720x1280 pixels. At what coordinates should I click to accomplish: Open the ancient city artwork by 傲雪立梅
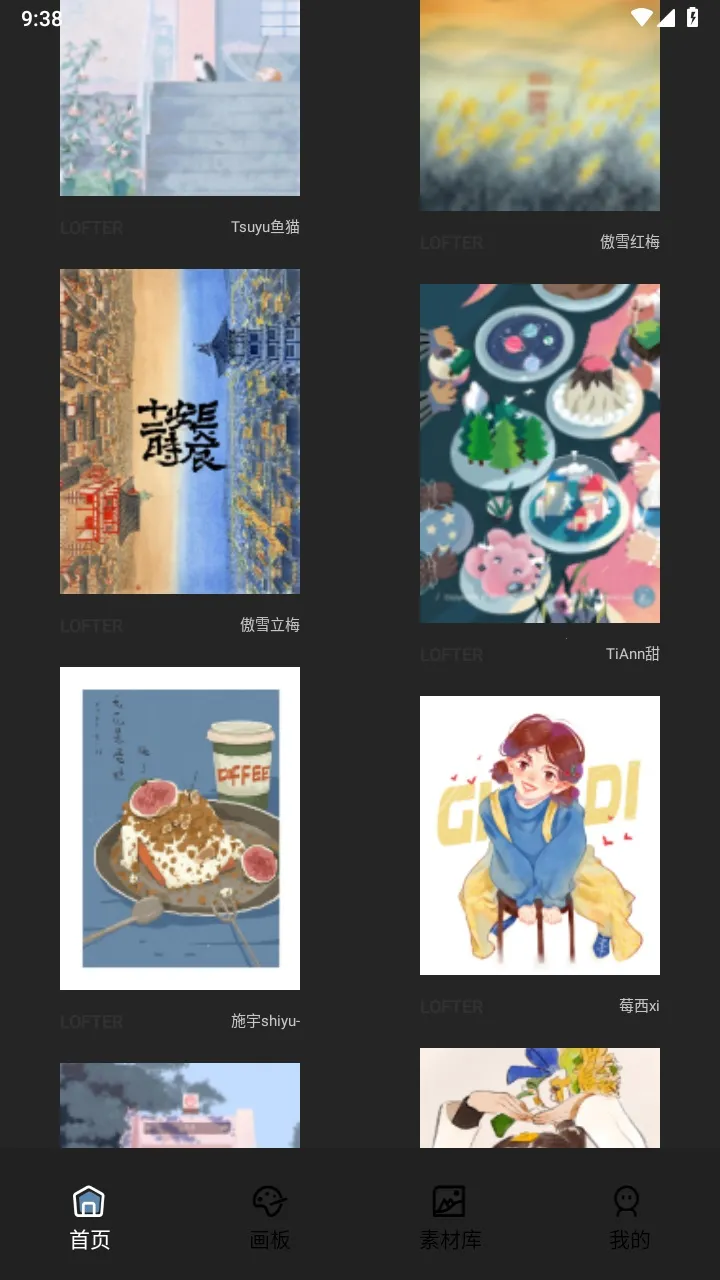coord(180,431)
